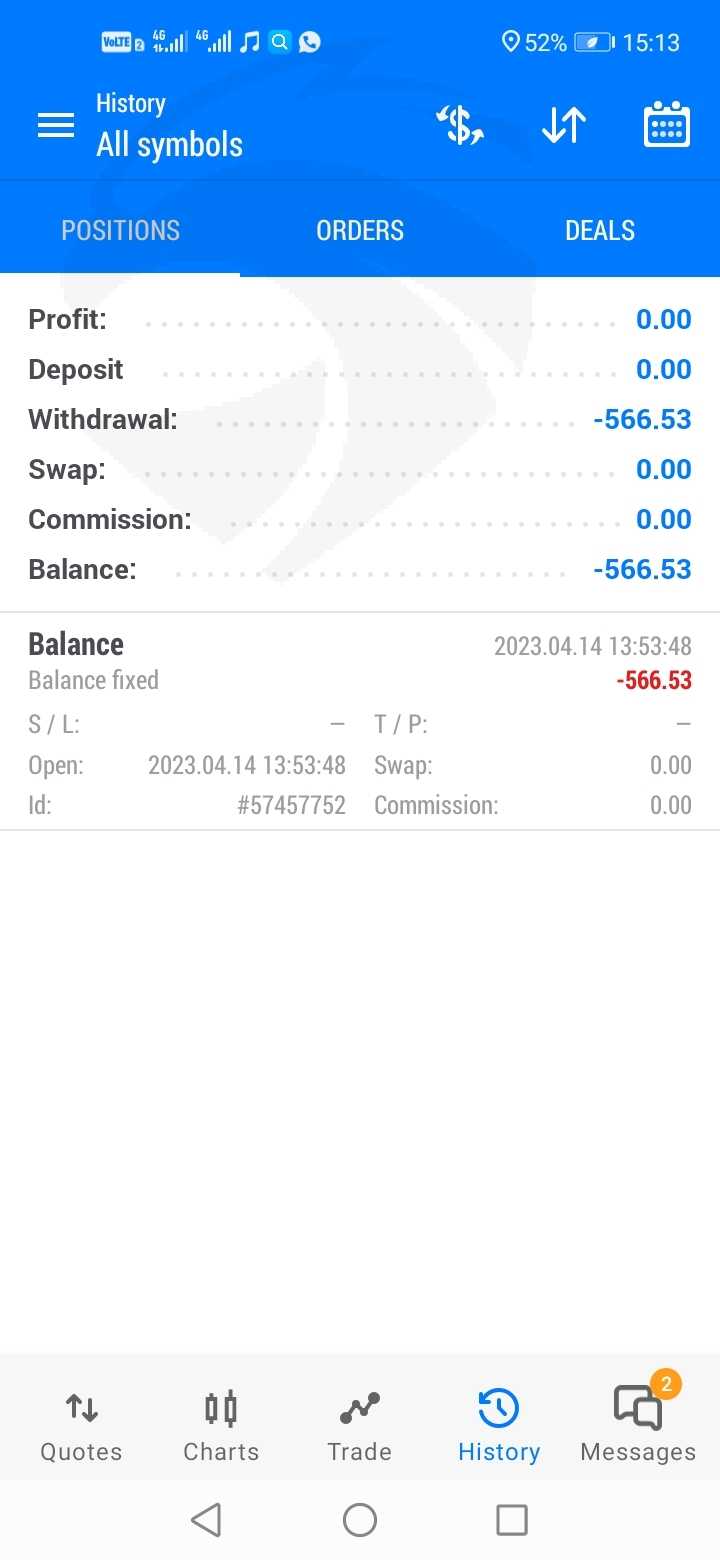Viewport: 720px width, 1560px height.
Task: Open the calendar date range picker
Action: coord(667,125)
